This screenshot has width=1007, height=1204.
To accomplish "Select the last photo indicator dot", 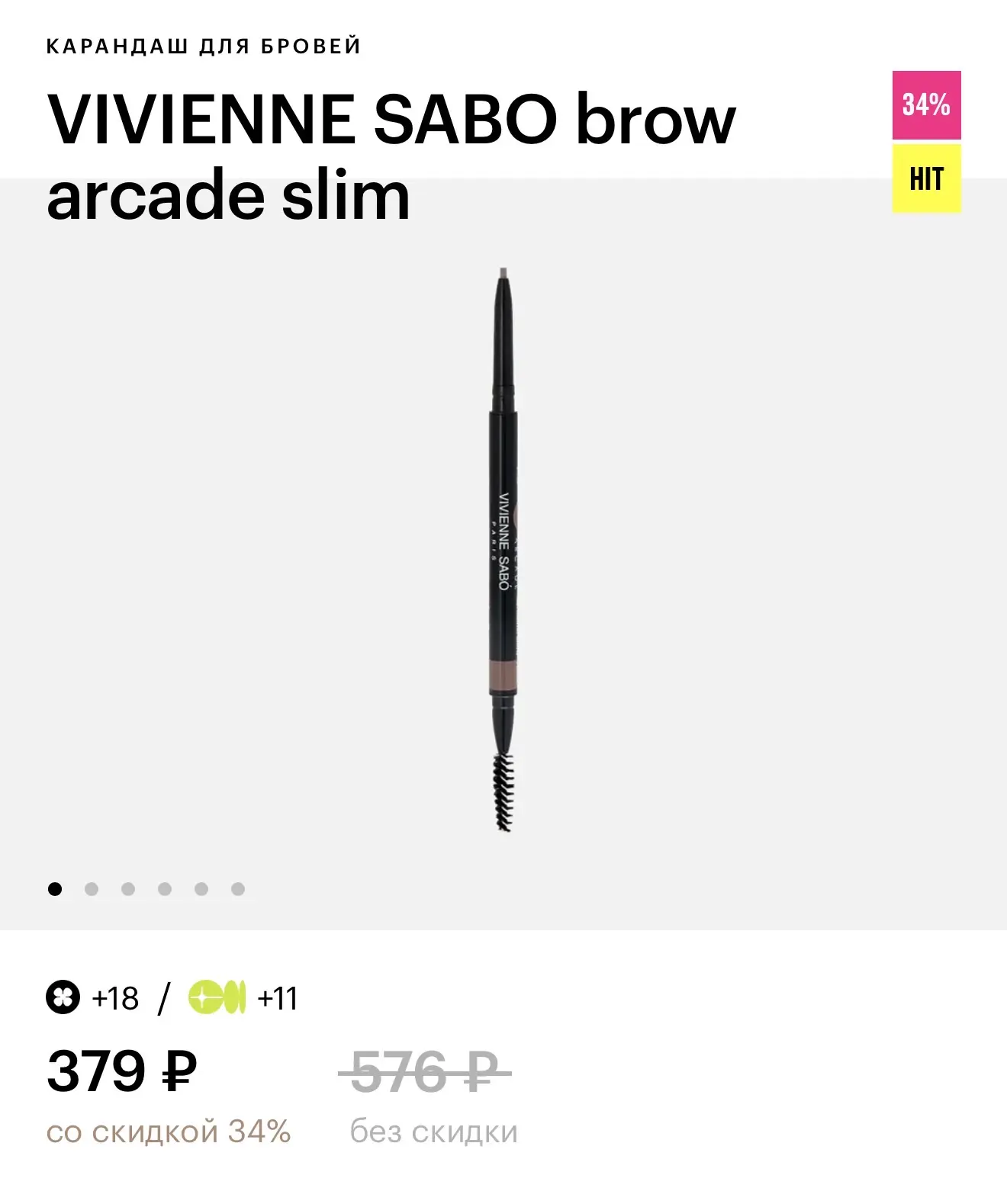I will point(238,889).
